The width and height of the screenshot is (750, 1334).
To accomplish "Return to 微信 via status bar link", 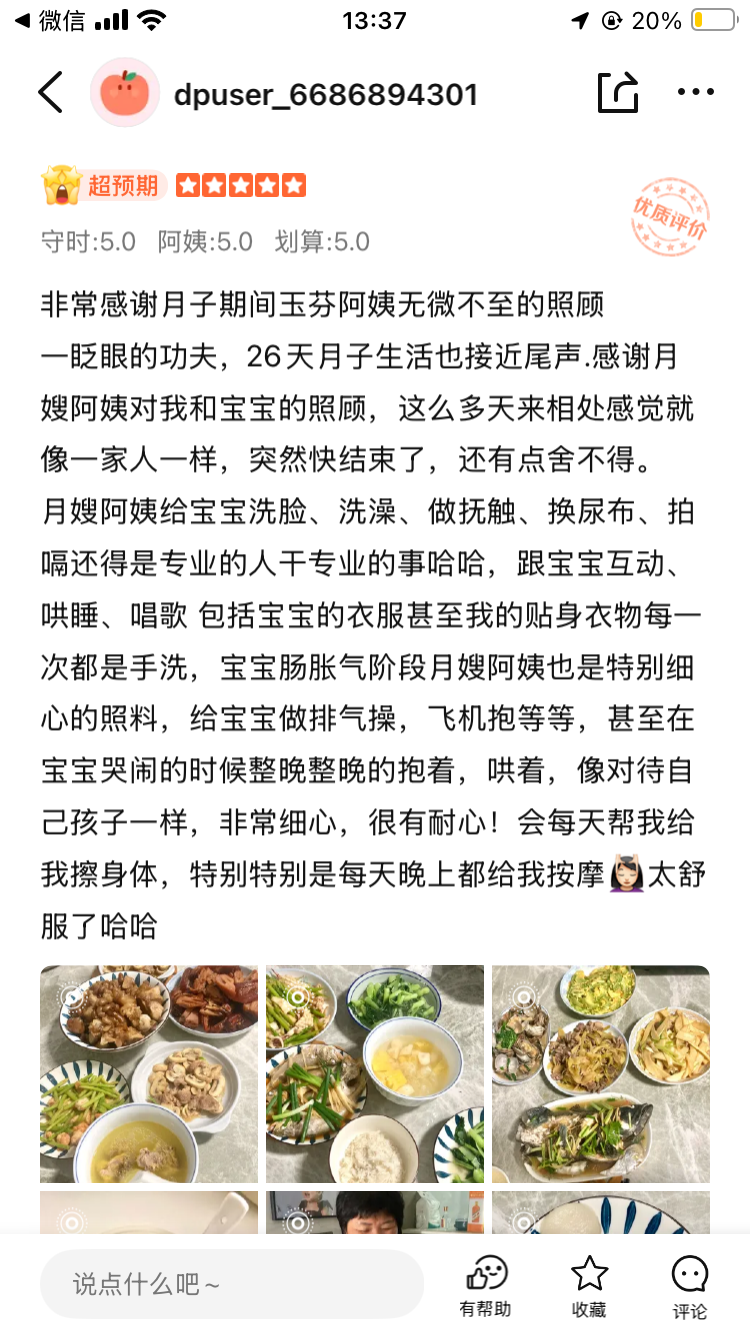I will [x=50, y=21].
